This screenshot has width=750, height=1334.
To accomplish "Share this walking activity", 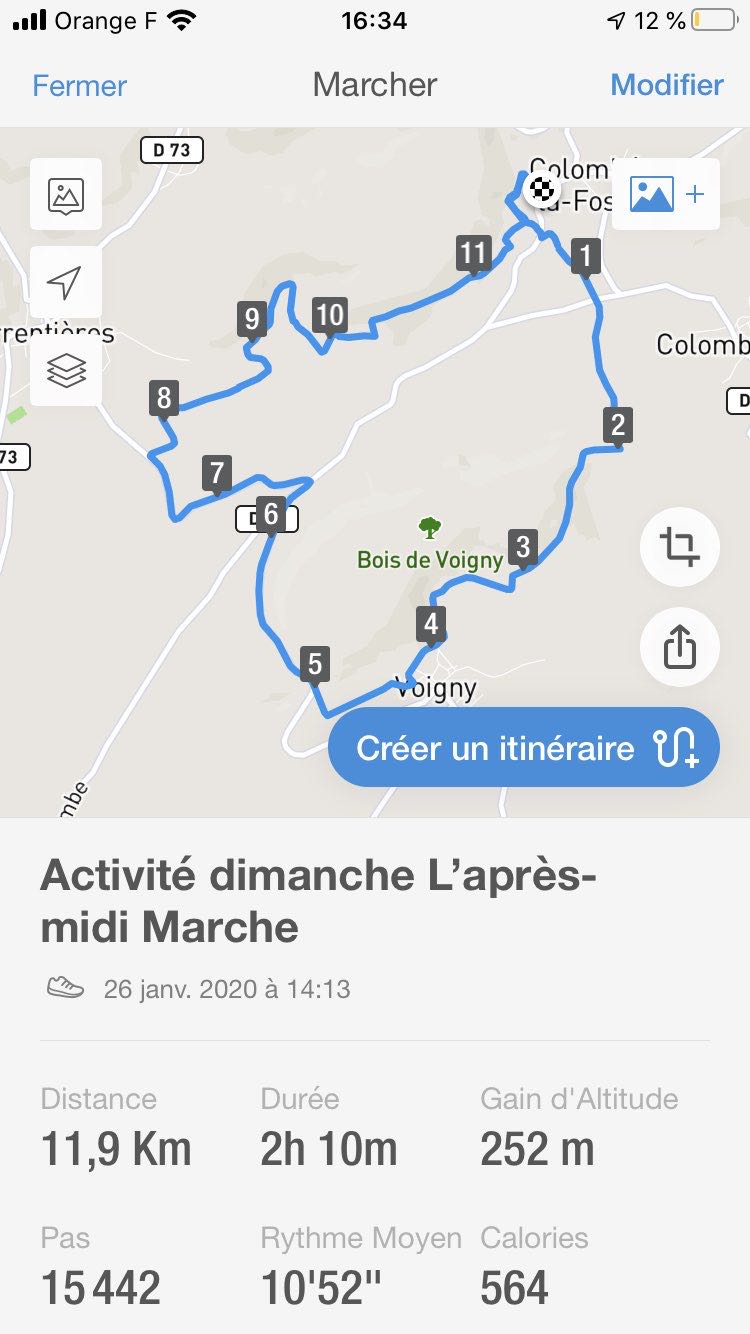I will click(x=680, y=647).
